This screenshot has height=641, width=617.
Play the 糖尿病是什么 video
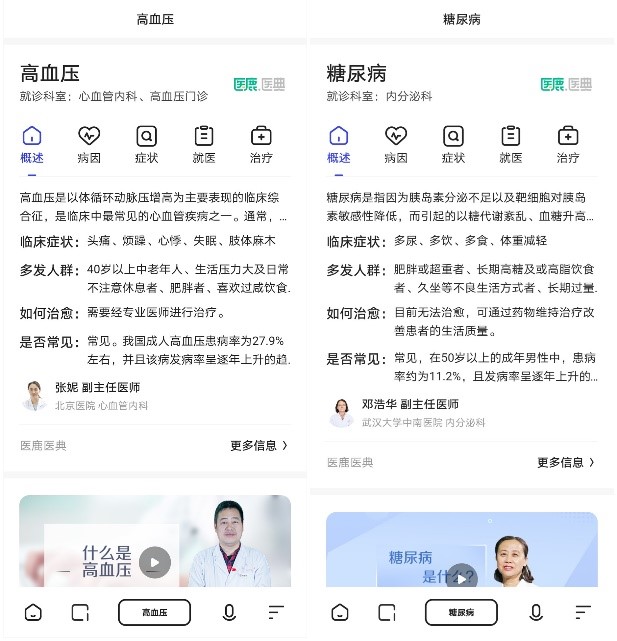(461, 576)
